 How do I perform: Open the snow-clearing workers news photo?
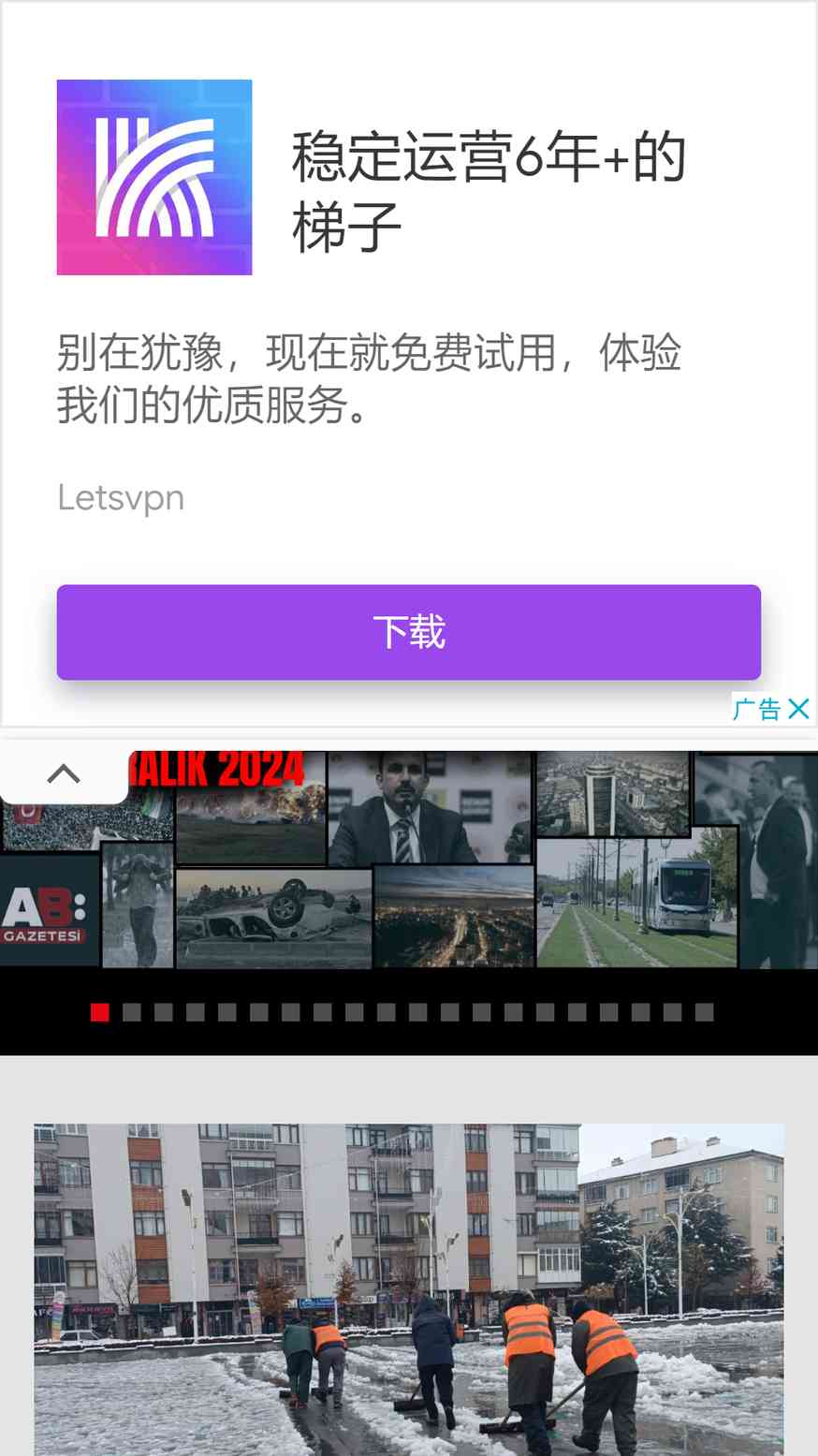pyautogui.click(x=409, y=1289)
